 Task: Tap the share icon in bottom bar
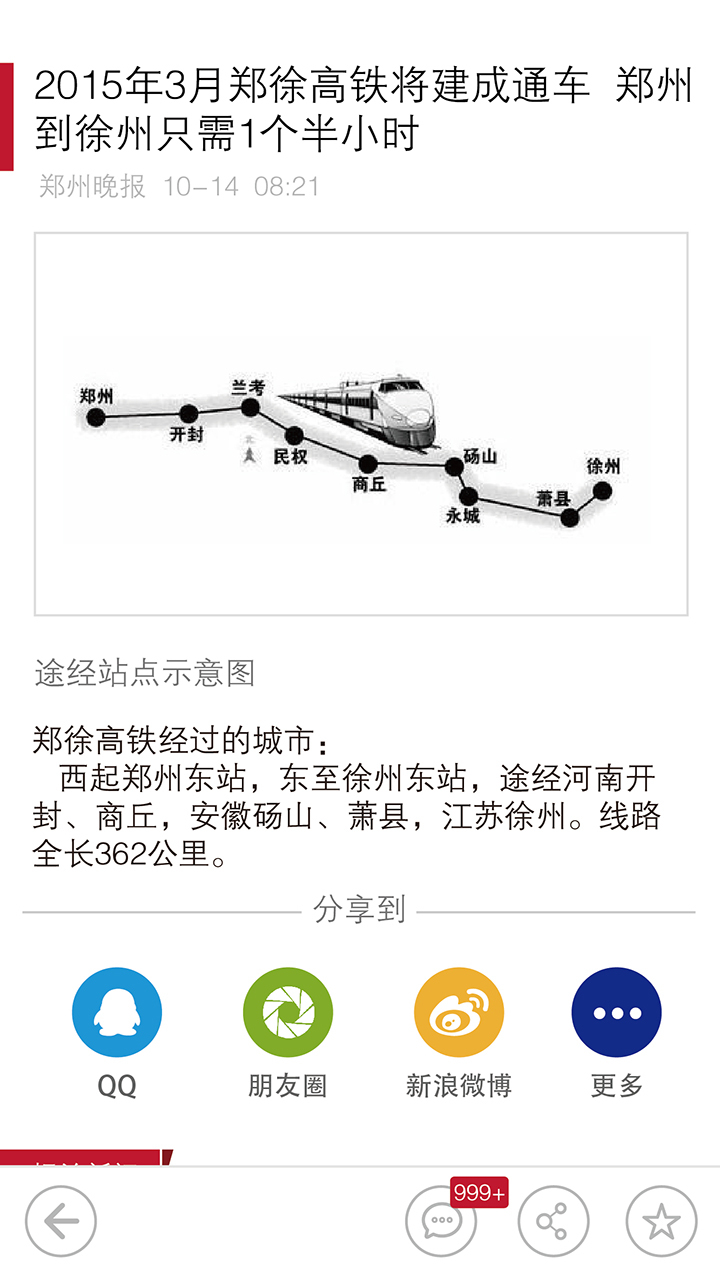pos(553,1221)
